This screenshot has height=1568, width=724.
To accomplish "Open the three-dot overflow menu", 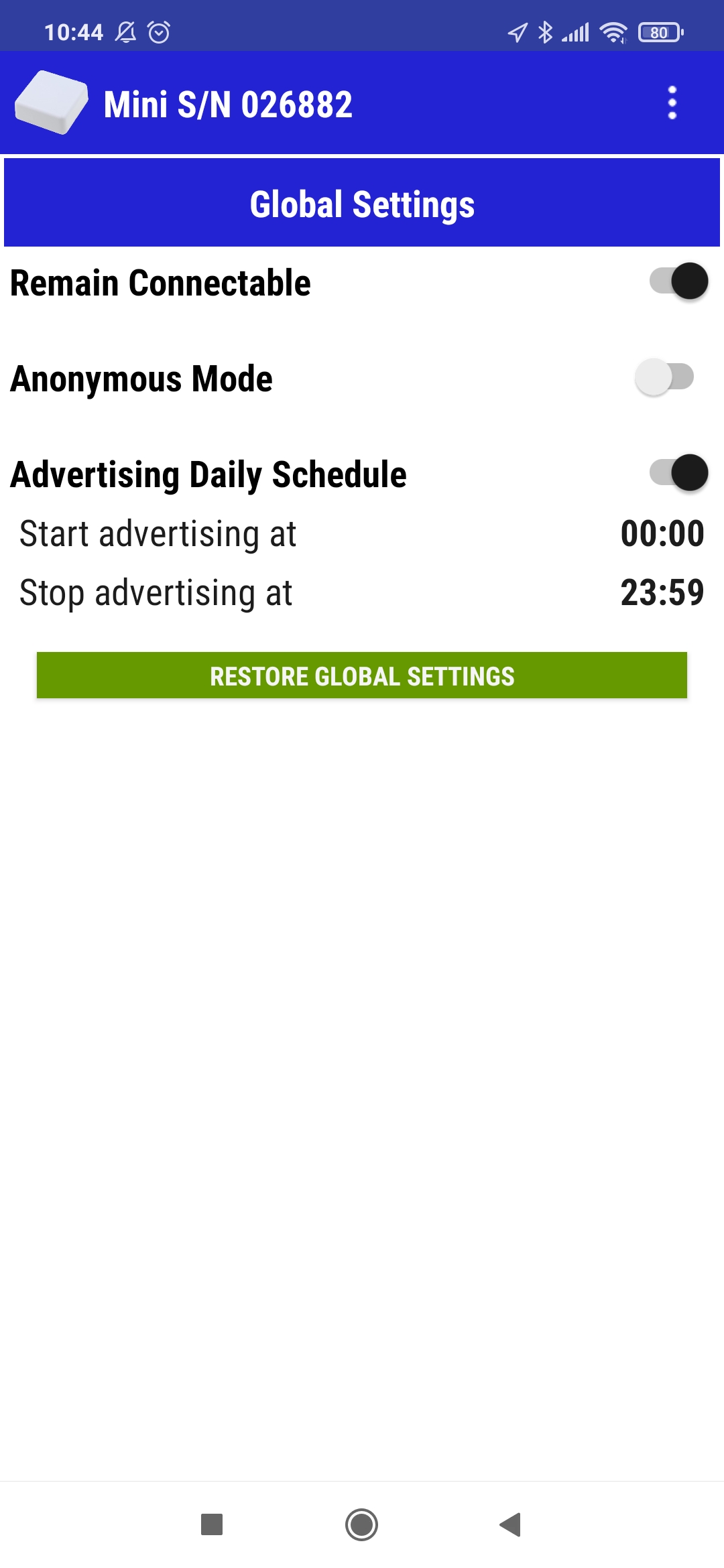I will pos(672,103).
